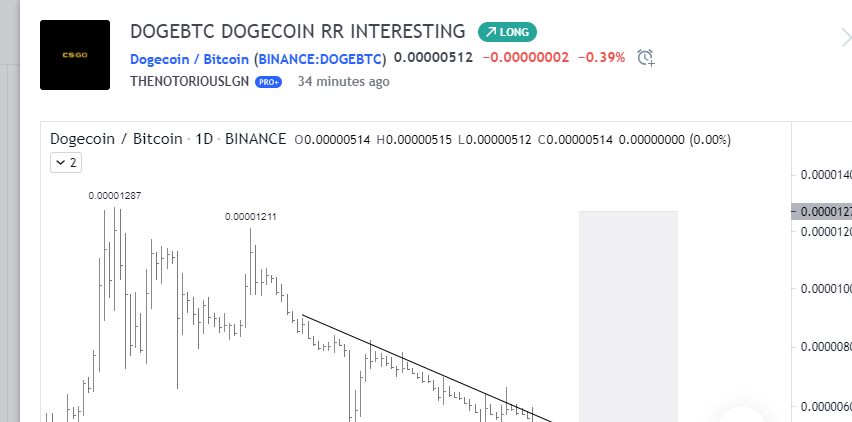Open the Dogecoin / Bitcoin symbol link
Viewport: 852px width, 422px height.
[189, 58]
